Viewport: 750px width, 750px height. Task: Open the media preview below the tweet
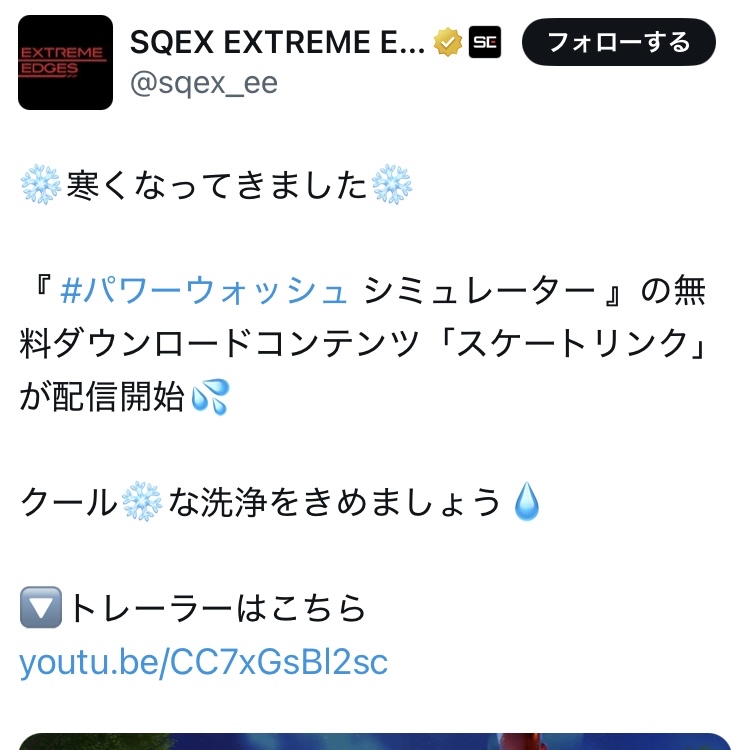point(375,741)
